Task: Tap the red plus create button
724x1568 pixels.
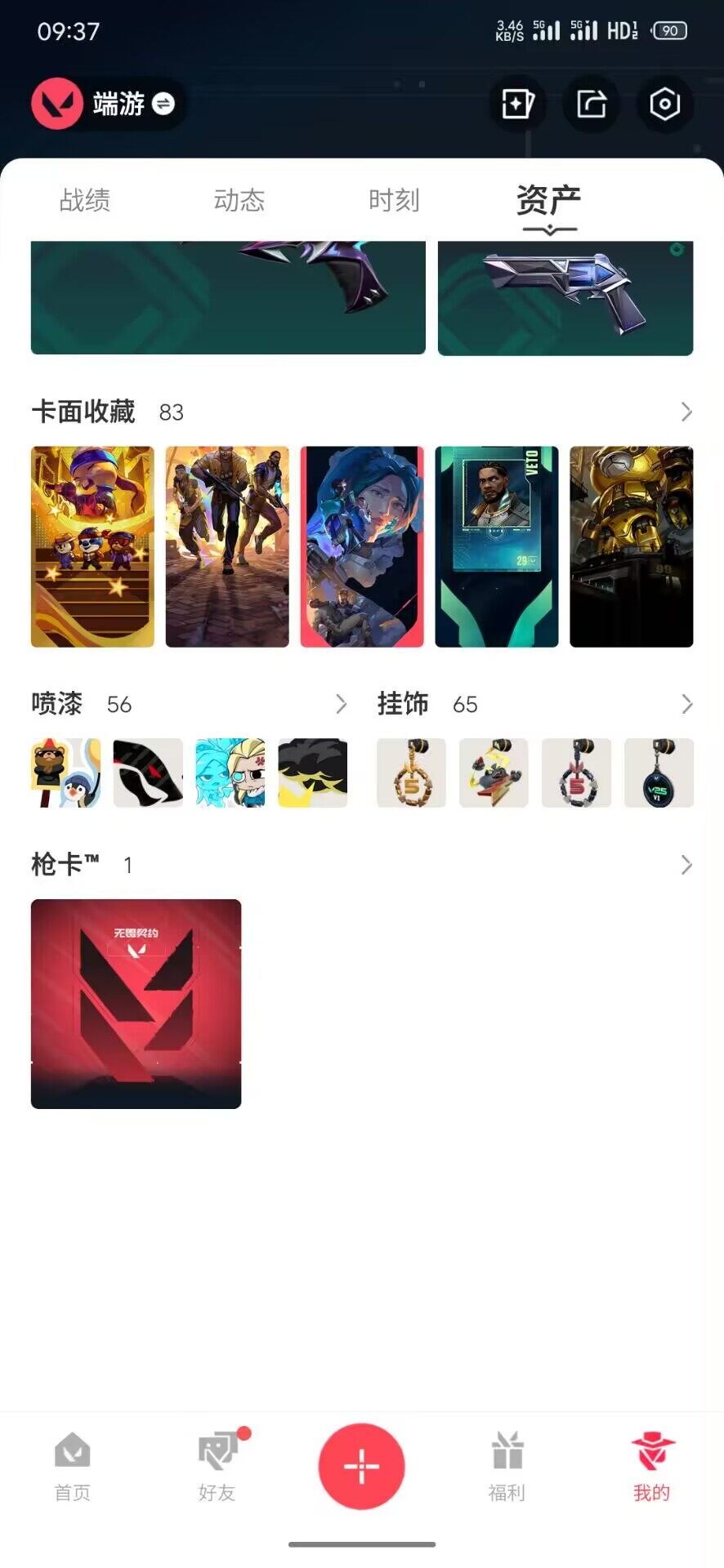Action: pos(361,1467)
